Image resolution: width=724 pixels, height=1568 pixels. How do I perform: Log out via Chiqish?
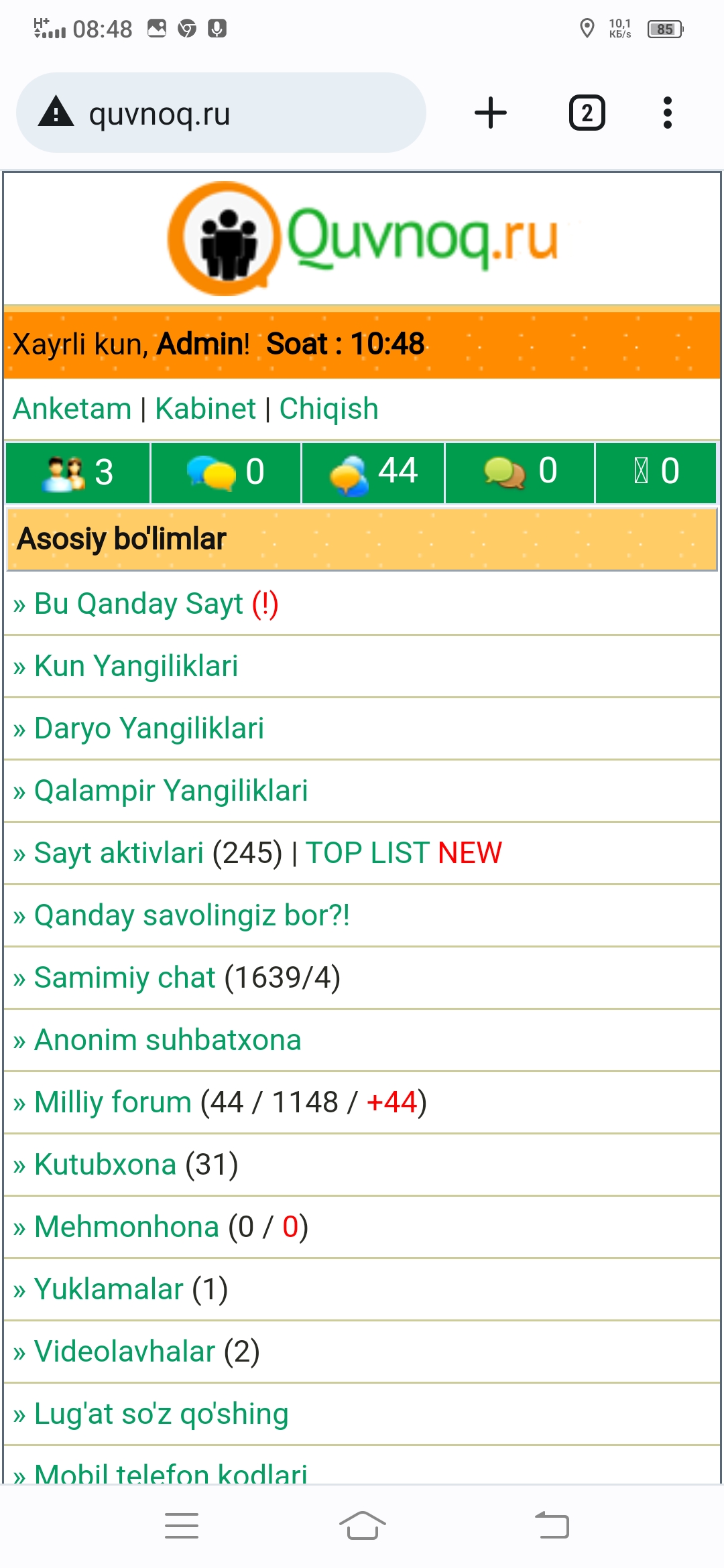pyautogui.click(x=328, y=409)
